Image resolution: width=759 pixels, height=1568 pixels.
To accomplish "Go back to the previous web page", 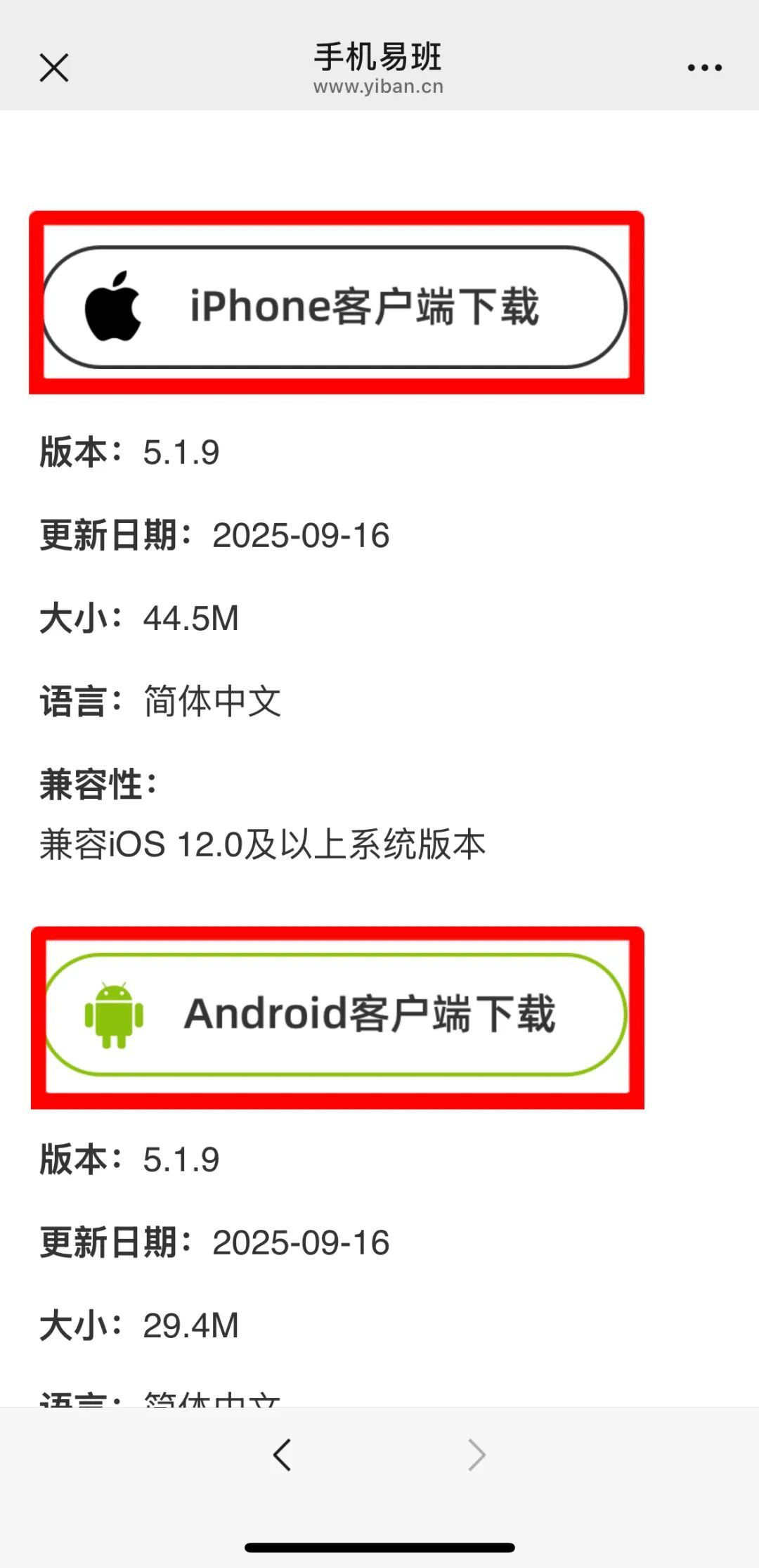I will [x=283, y=1455].
